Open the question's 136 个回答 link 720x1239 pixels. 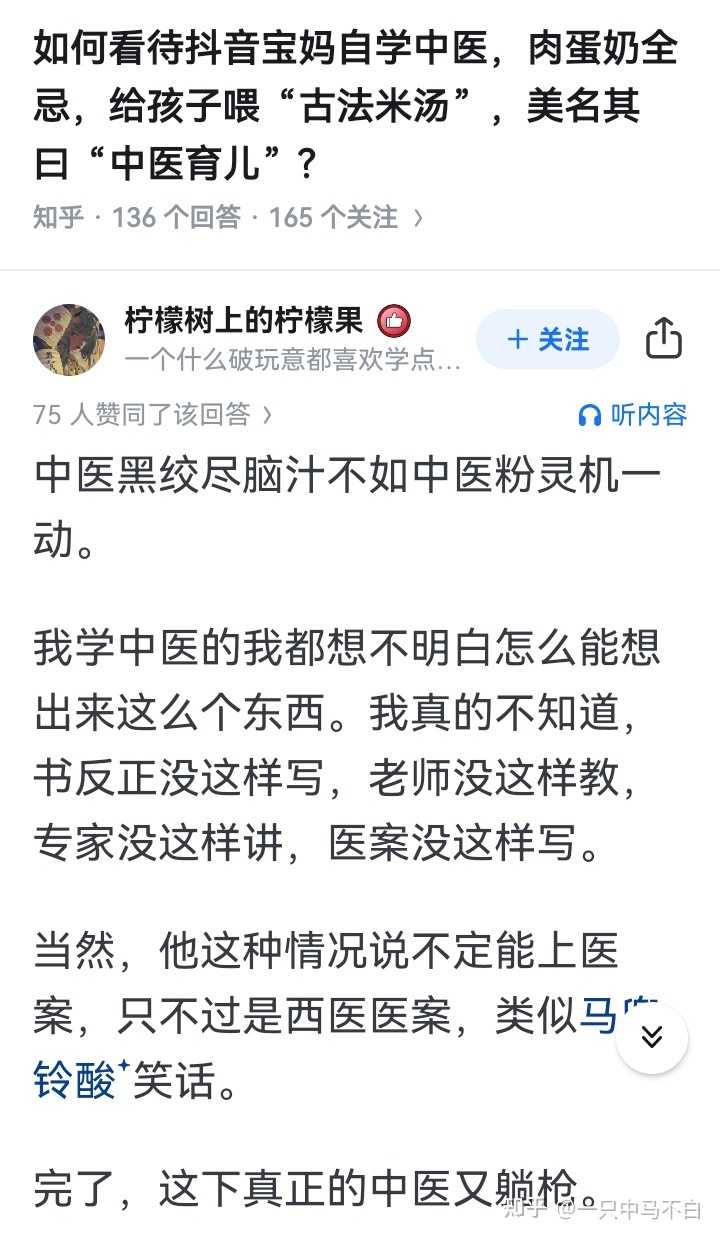click(x=177, y=217)
